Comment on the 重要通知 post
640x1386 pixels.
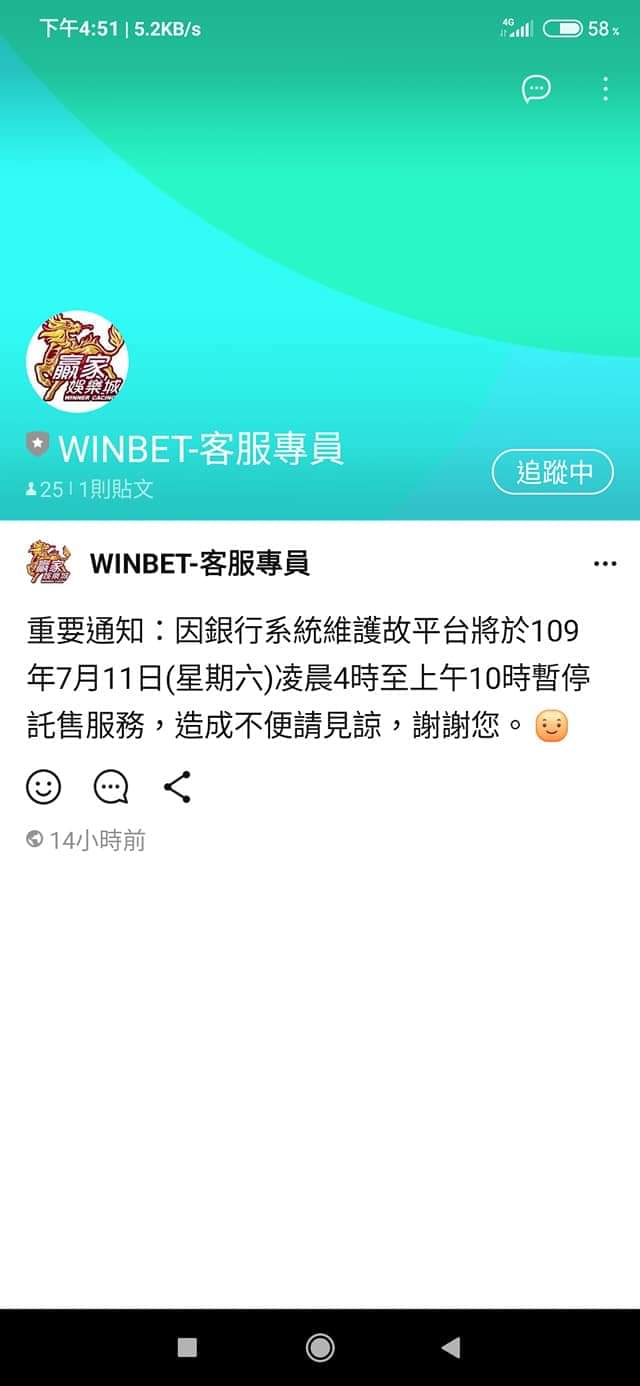coord(111,787)
